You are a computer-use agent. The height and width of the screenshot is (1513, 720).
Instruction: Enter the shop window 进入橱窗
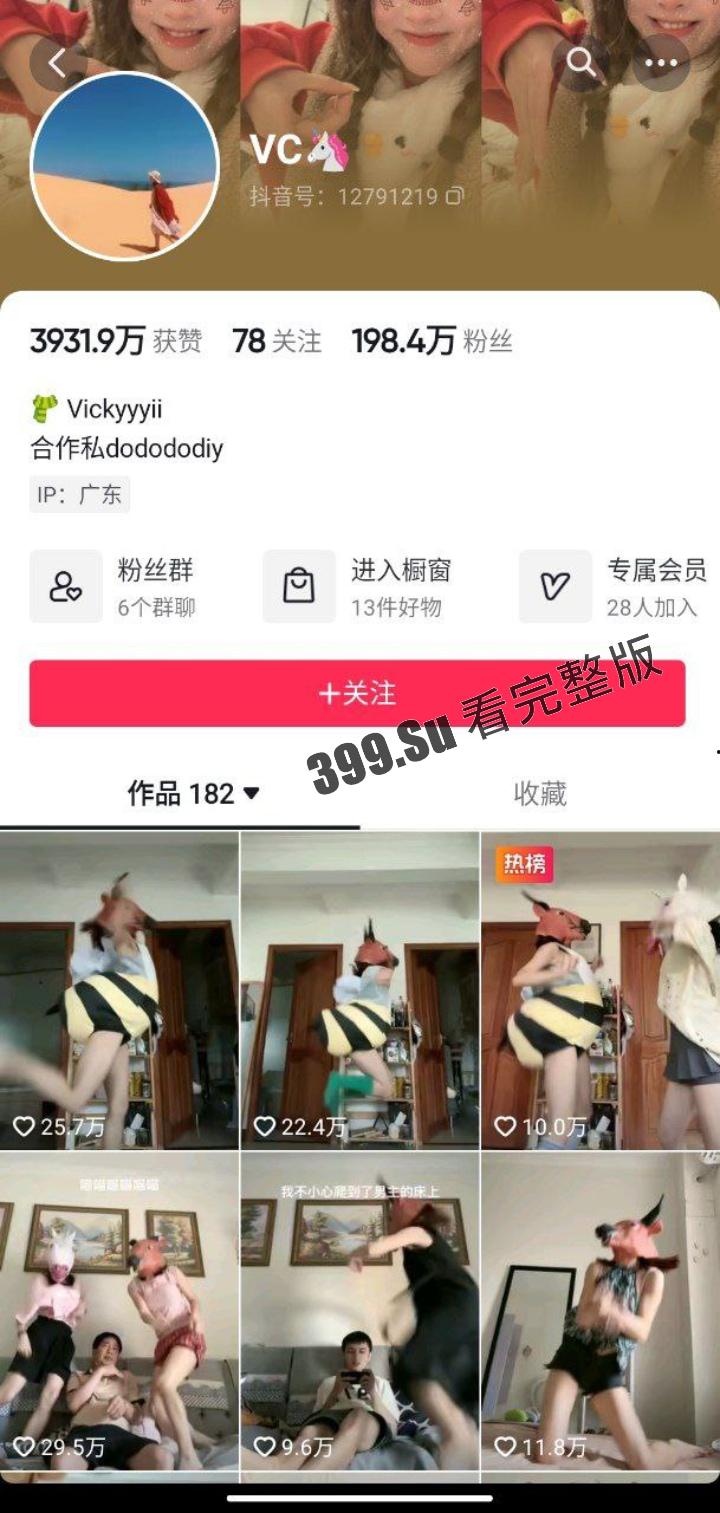coord(358,586)
